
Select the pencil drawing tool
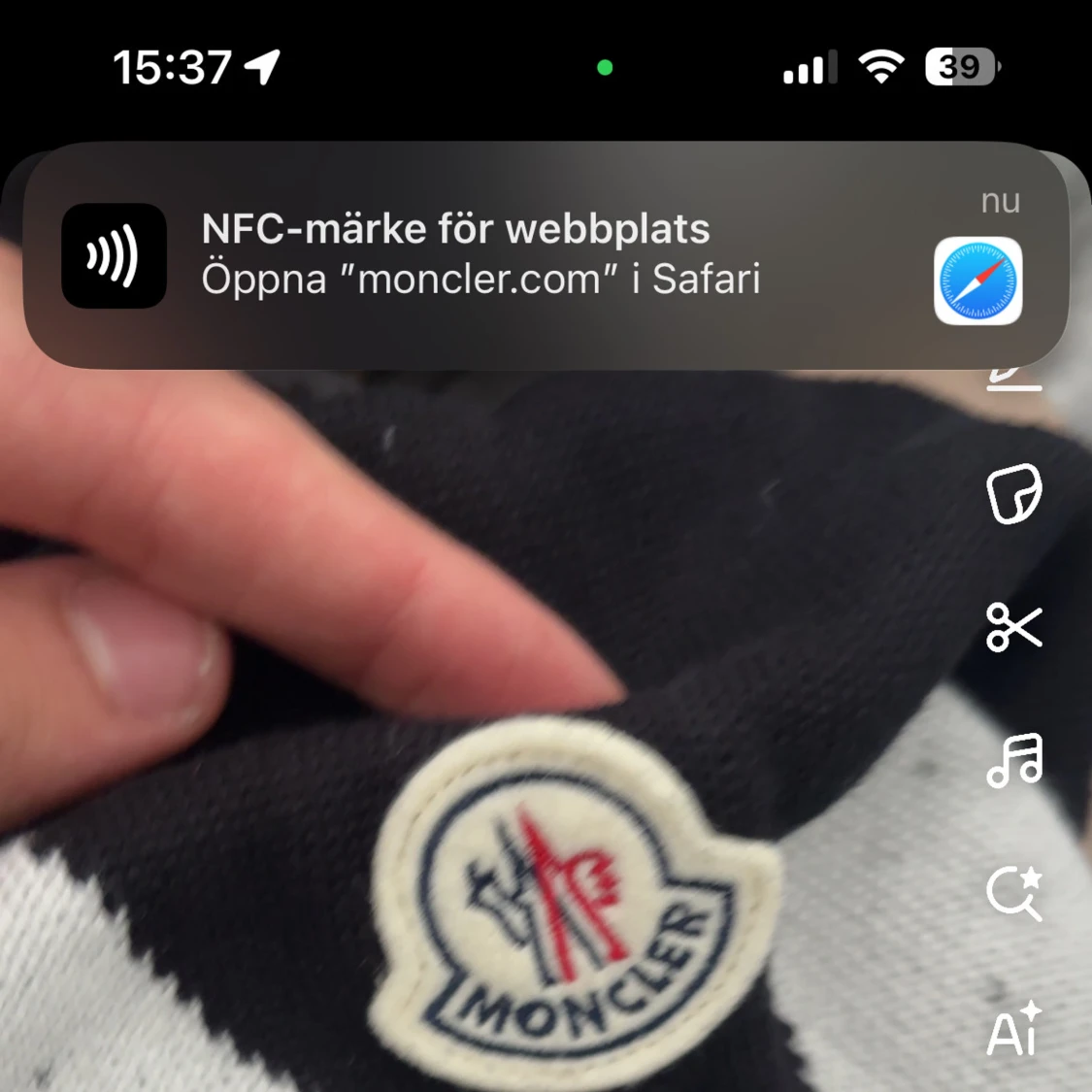1014,381
